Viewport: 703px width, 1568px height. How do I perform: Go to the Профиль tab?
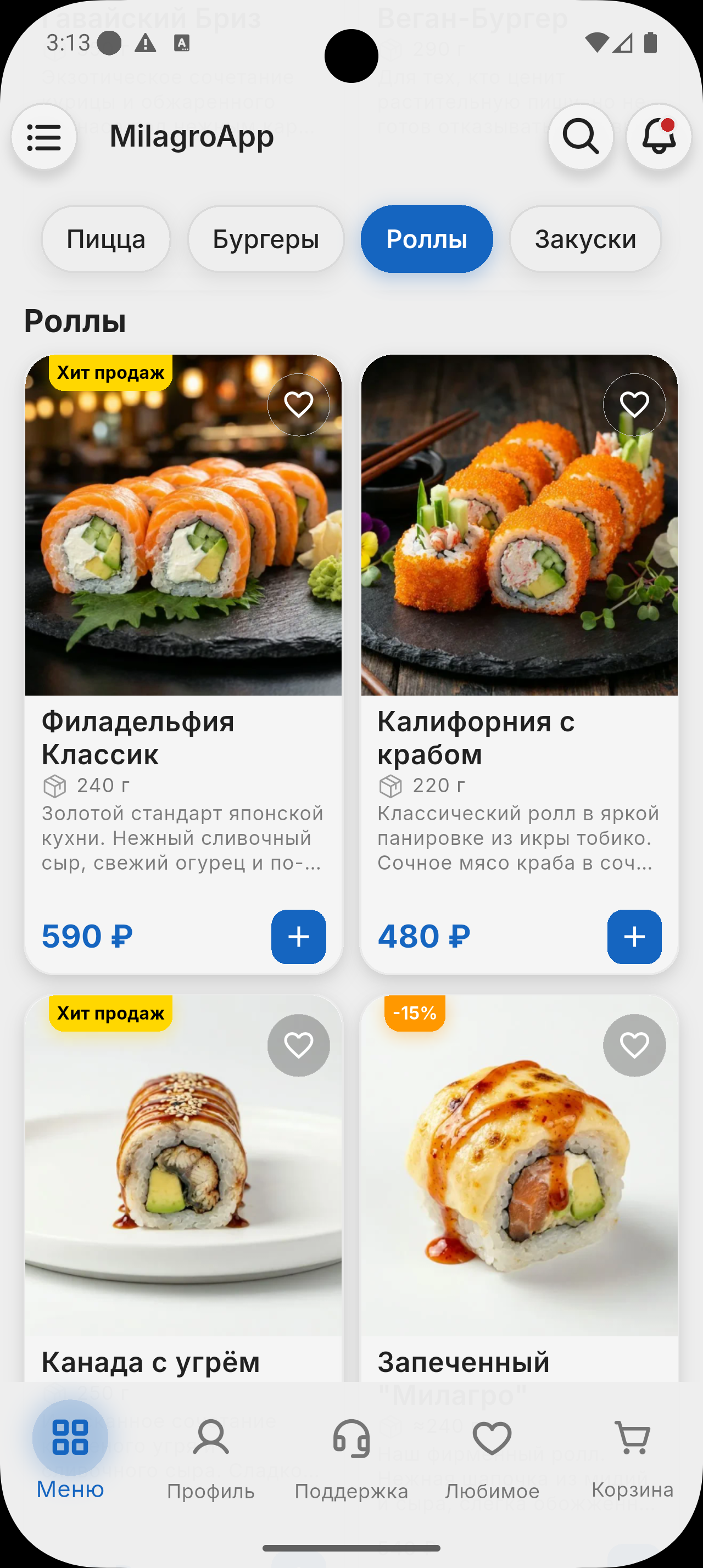click(210, 1452)
